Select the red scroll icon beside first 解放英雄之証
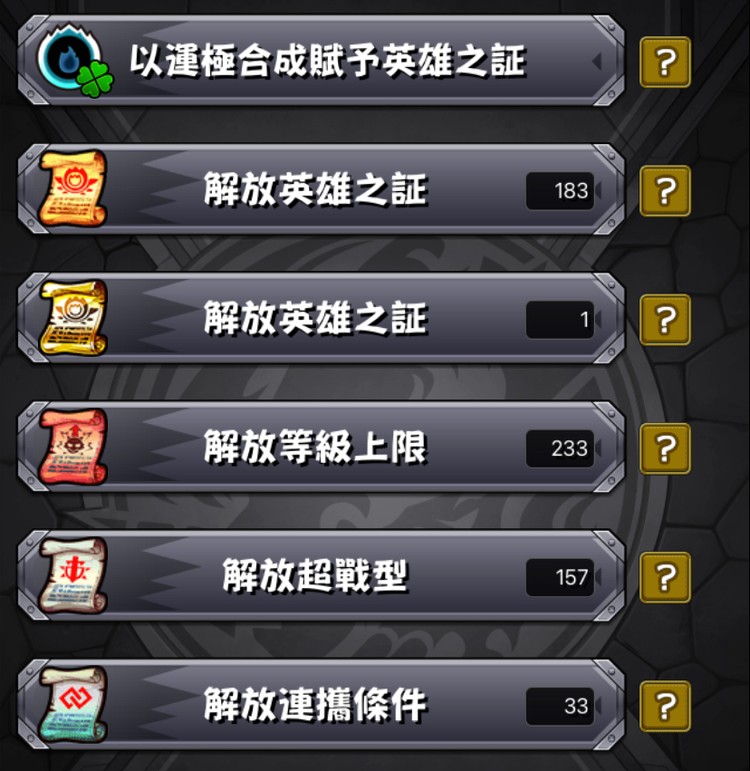Image resolution: width=750 pixels, height=771 pixels. pos(68,188)
